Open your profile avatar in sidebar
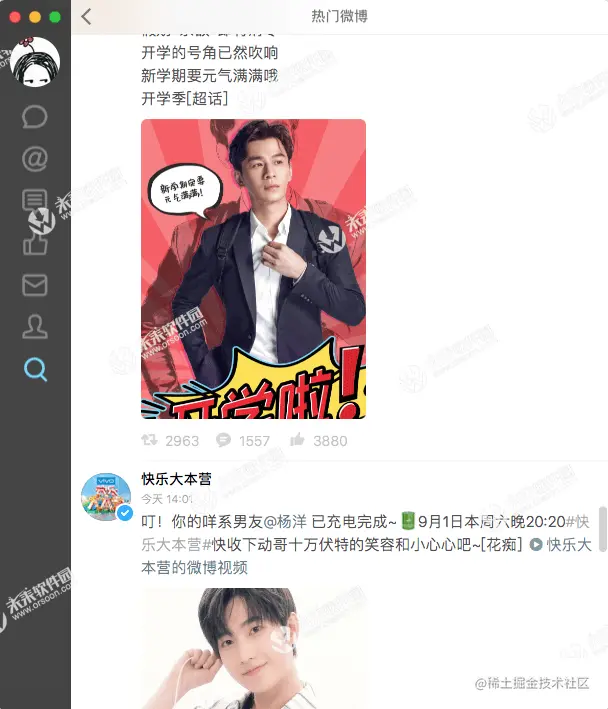Viewport: 608px width, 709px height. (35, 62)
